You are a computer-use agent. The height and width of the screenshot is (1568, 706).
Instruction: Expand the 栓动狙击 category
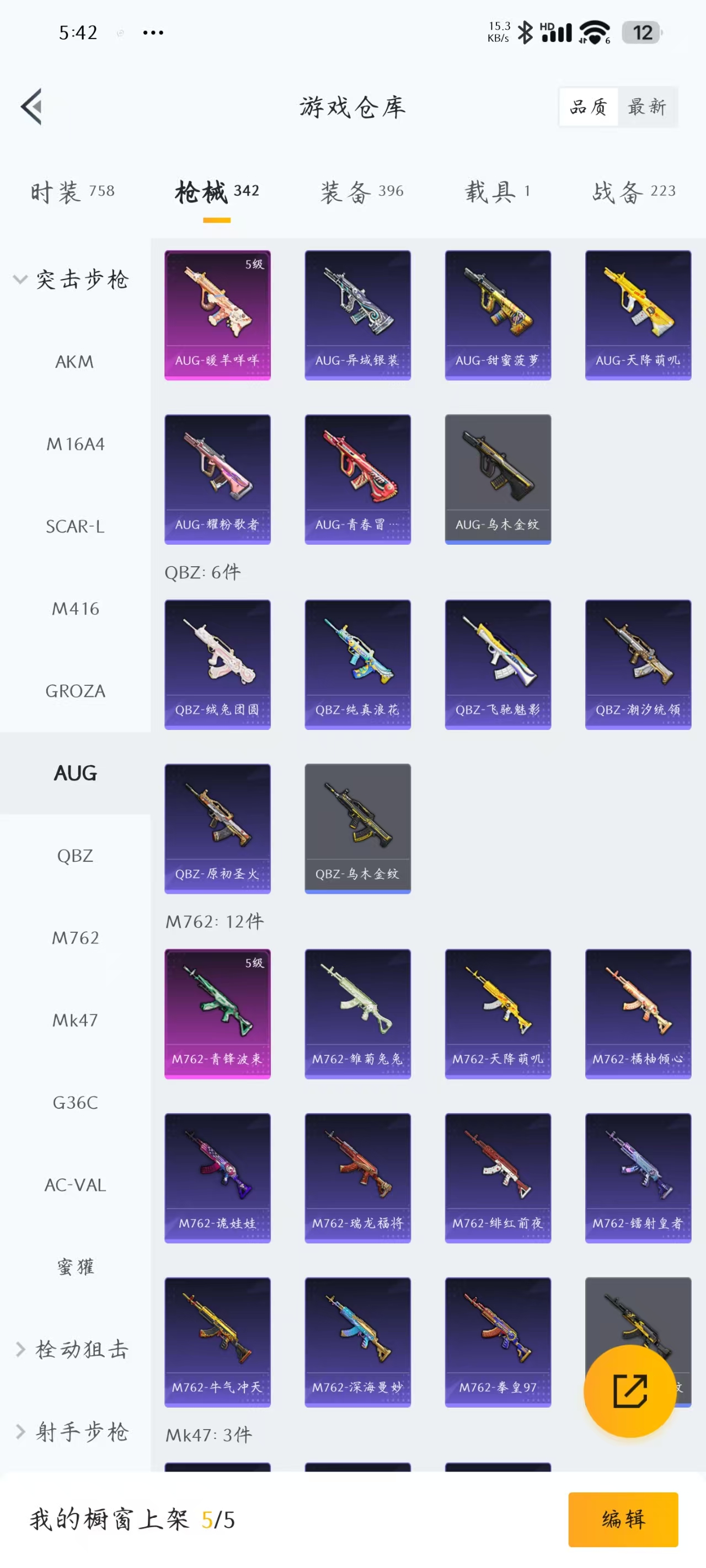coord(71,1350)
